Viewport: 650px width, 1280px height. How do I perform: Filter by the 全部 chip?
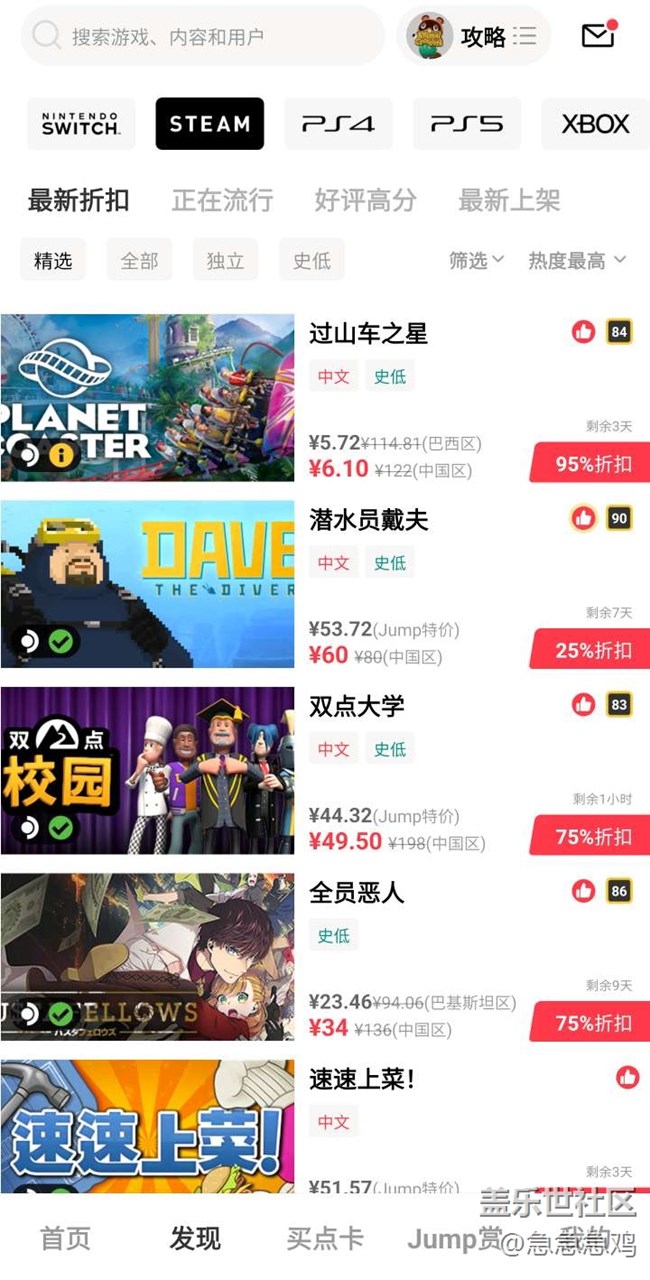click(x=139, y=261)
